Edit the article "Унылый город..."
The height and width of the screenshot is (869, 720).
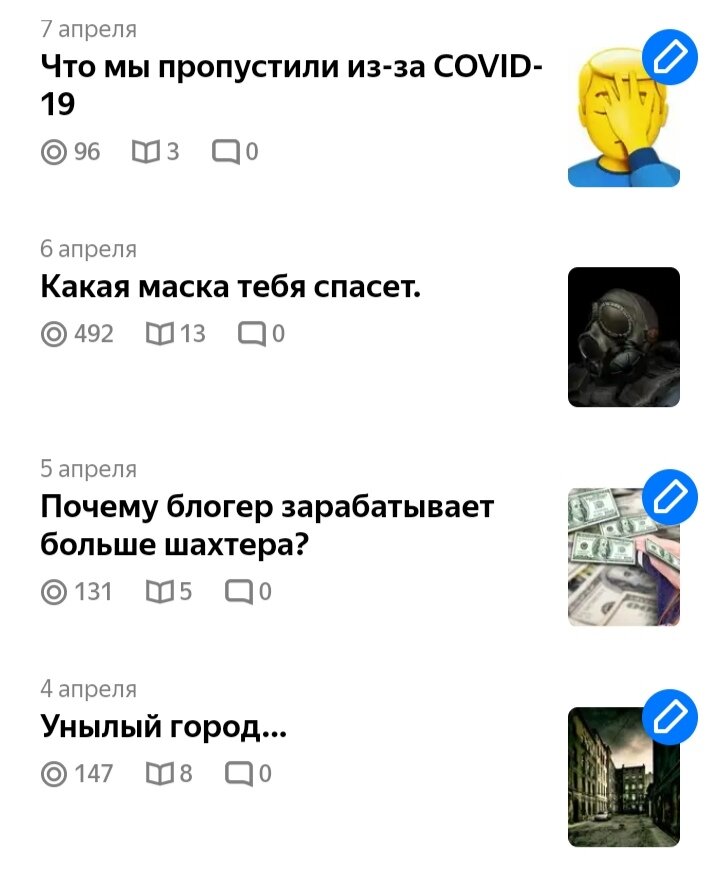669,717
